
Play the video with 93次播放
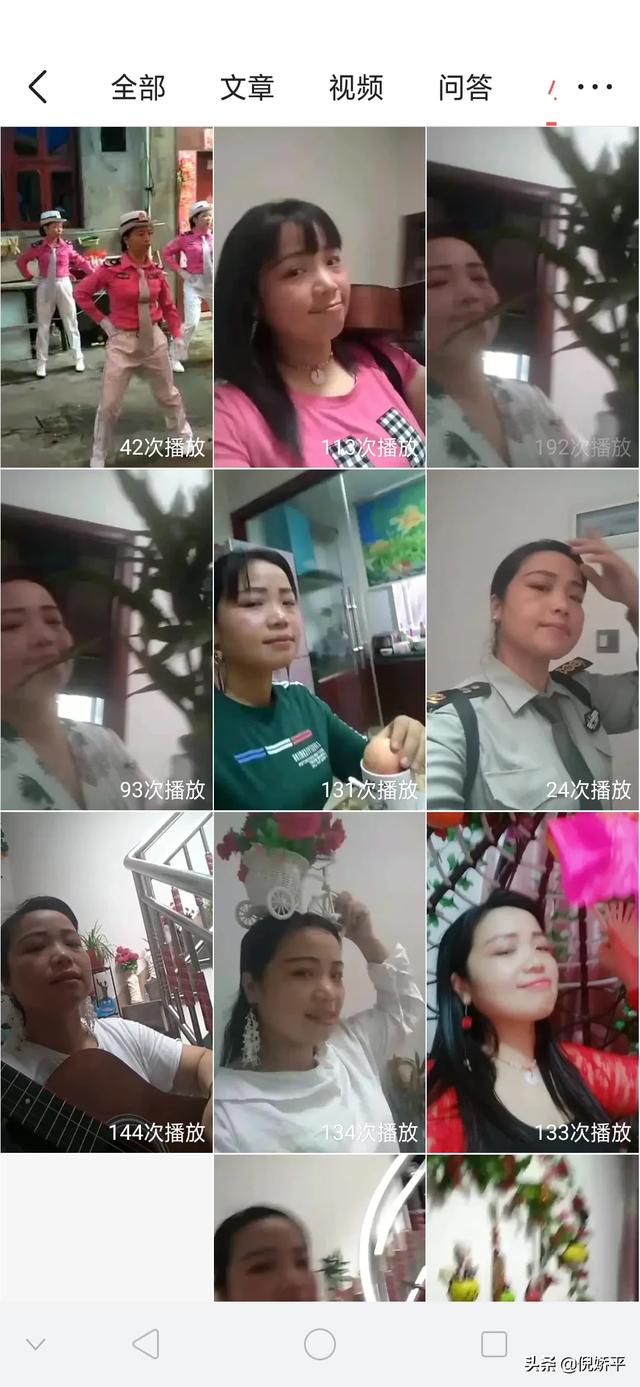pyautogui.click(x=106, y=640)
